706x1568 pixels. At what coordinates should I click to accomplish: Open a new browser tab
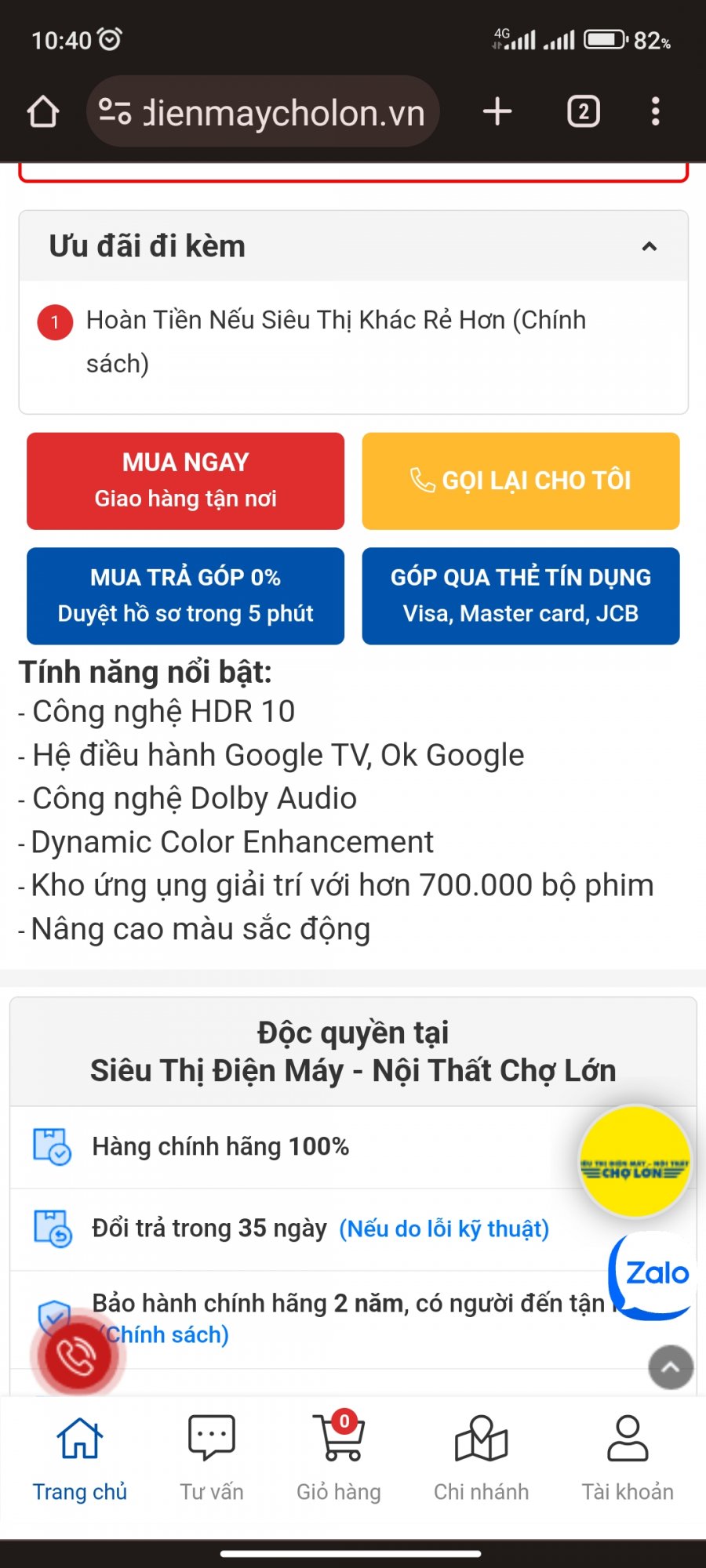click(497, 112)
